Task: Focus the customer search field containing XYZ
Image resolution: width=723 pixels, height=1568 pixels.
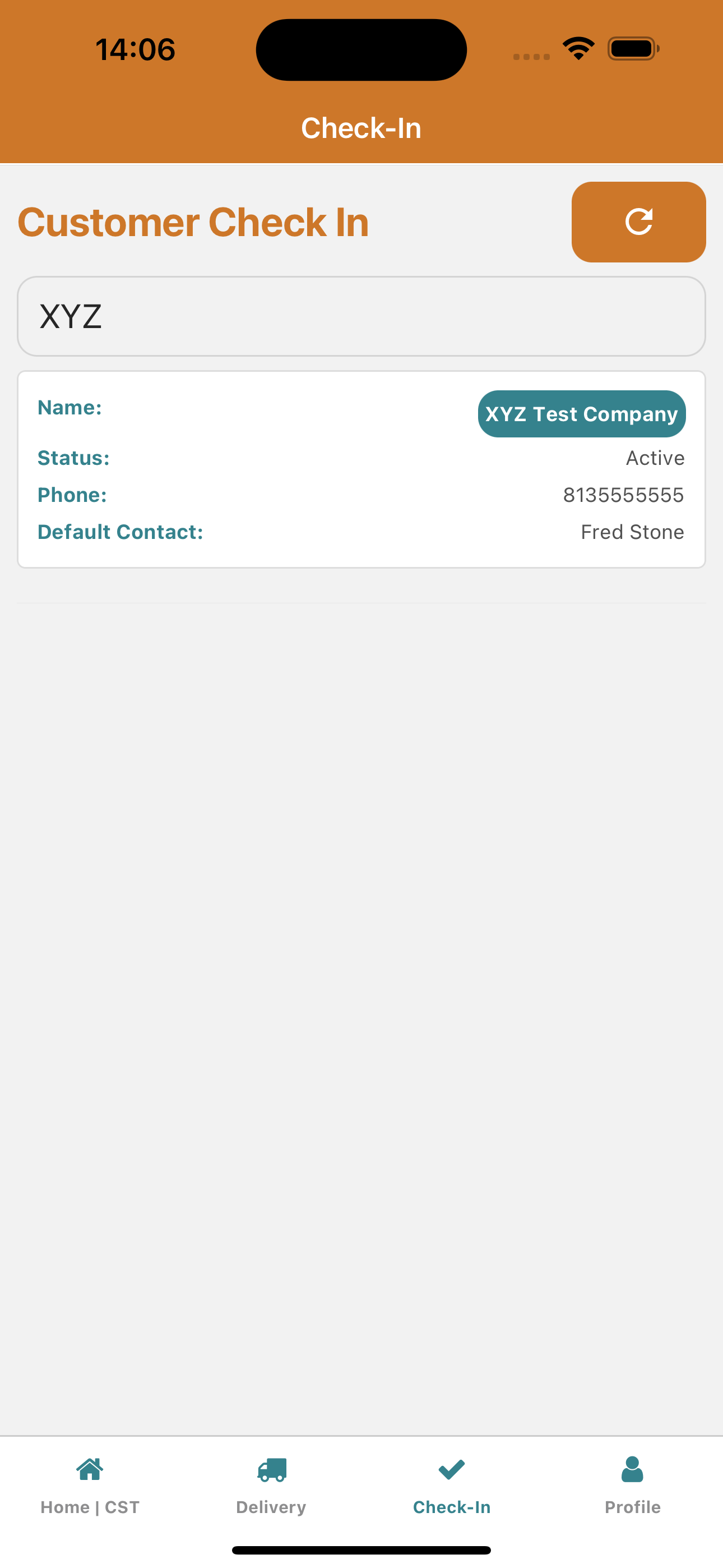Action: [x=361, y=316]
